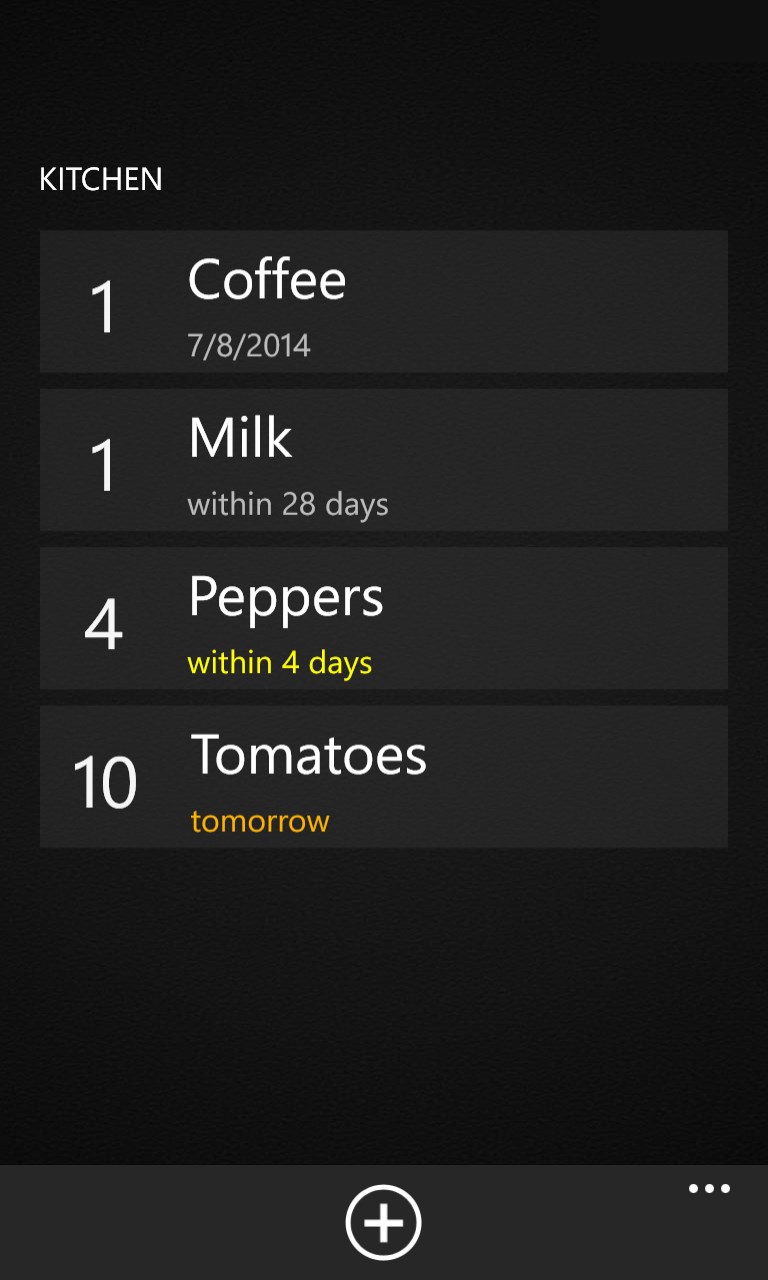Tap the 'within 28 days' label for Milk
Image resolution: width=768 pixels, height=1280 pixels.
point(287,503)
